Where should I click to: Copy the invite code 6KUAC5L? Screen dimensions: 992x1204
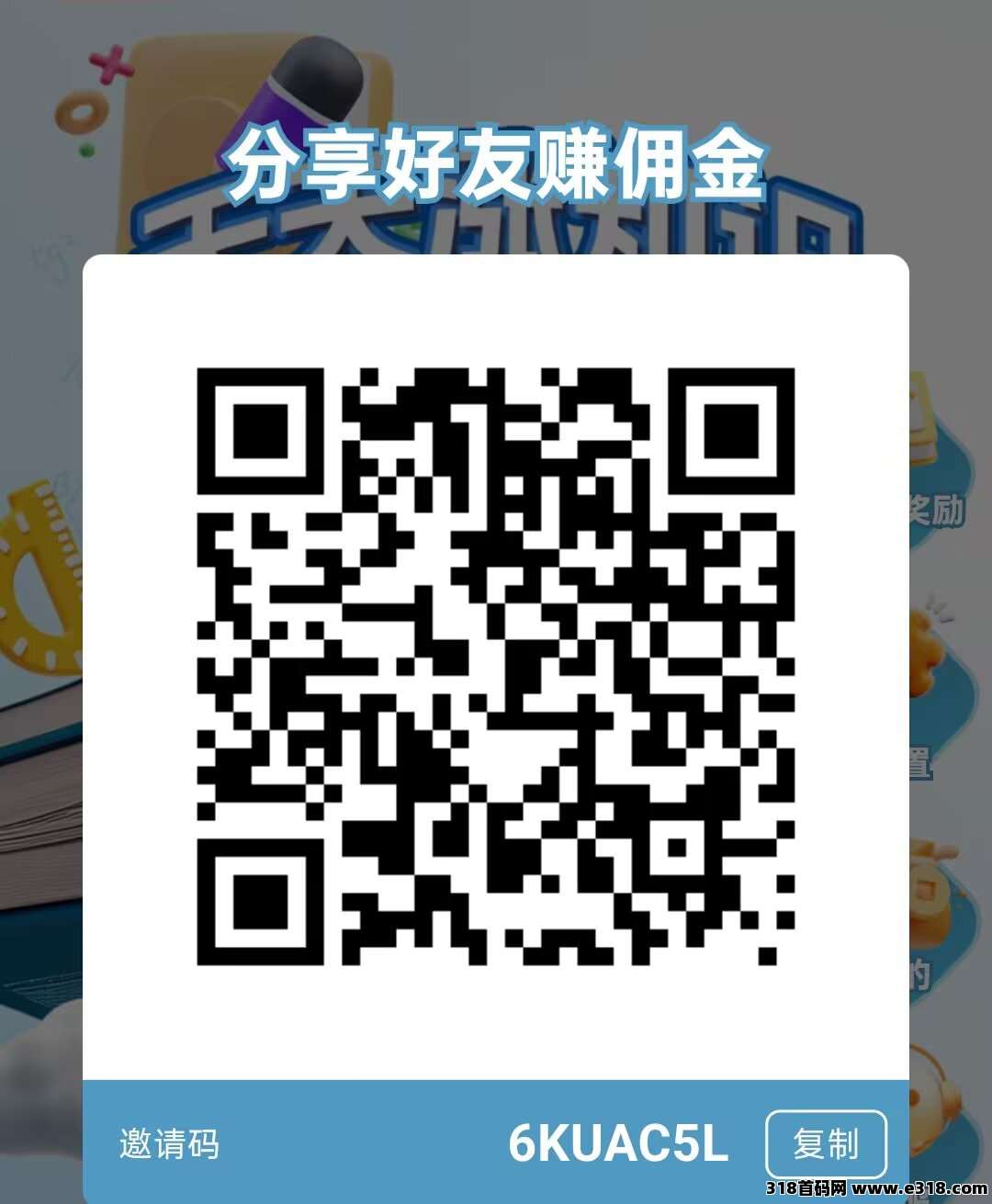click(x=825, y=1144)
